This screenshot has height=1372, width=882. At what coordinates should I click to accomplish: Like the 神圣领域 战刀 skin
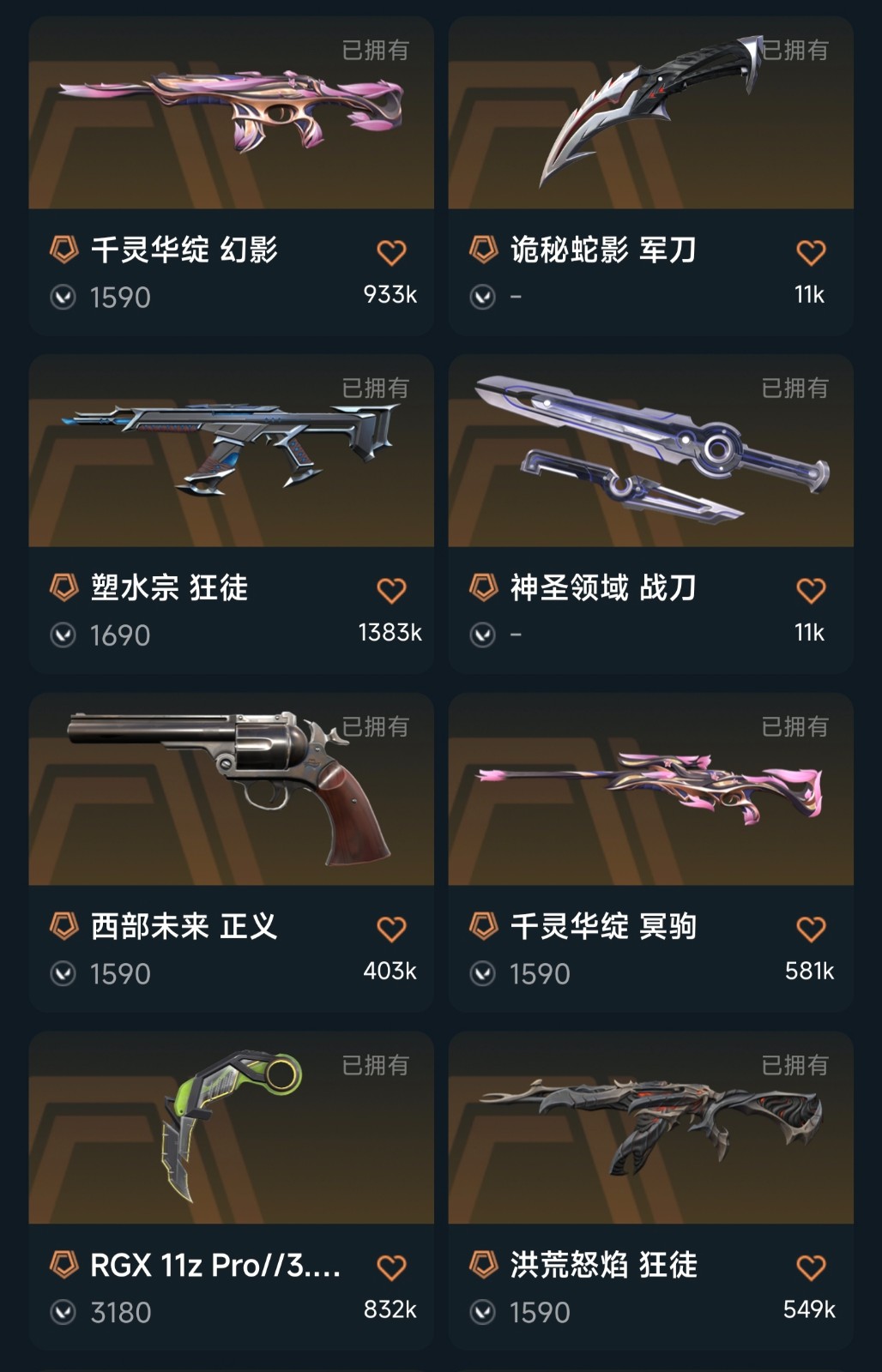[x=811, y=590]
